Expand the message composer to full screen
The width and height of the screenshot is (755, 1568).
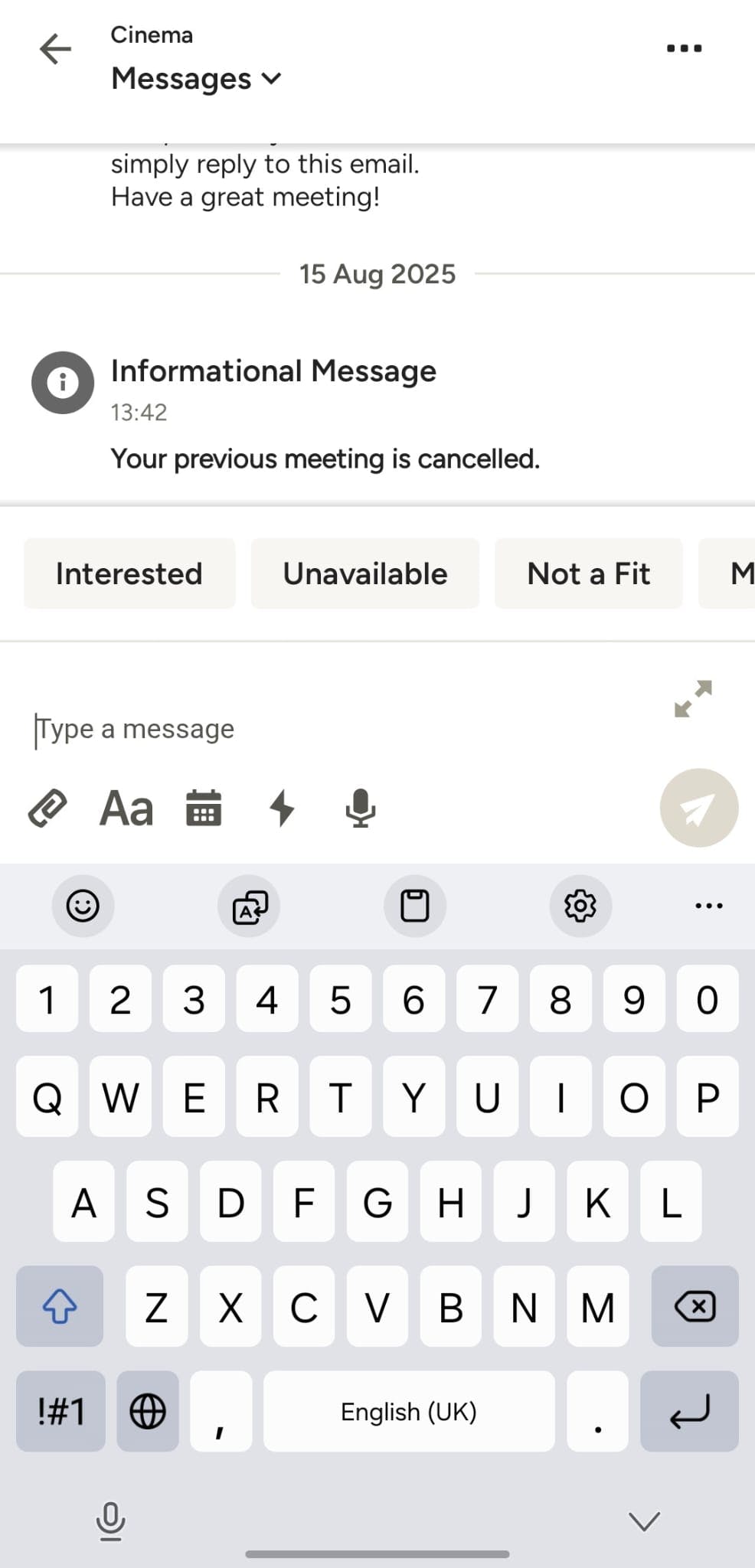pos(693,699)
